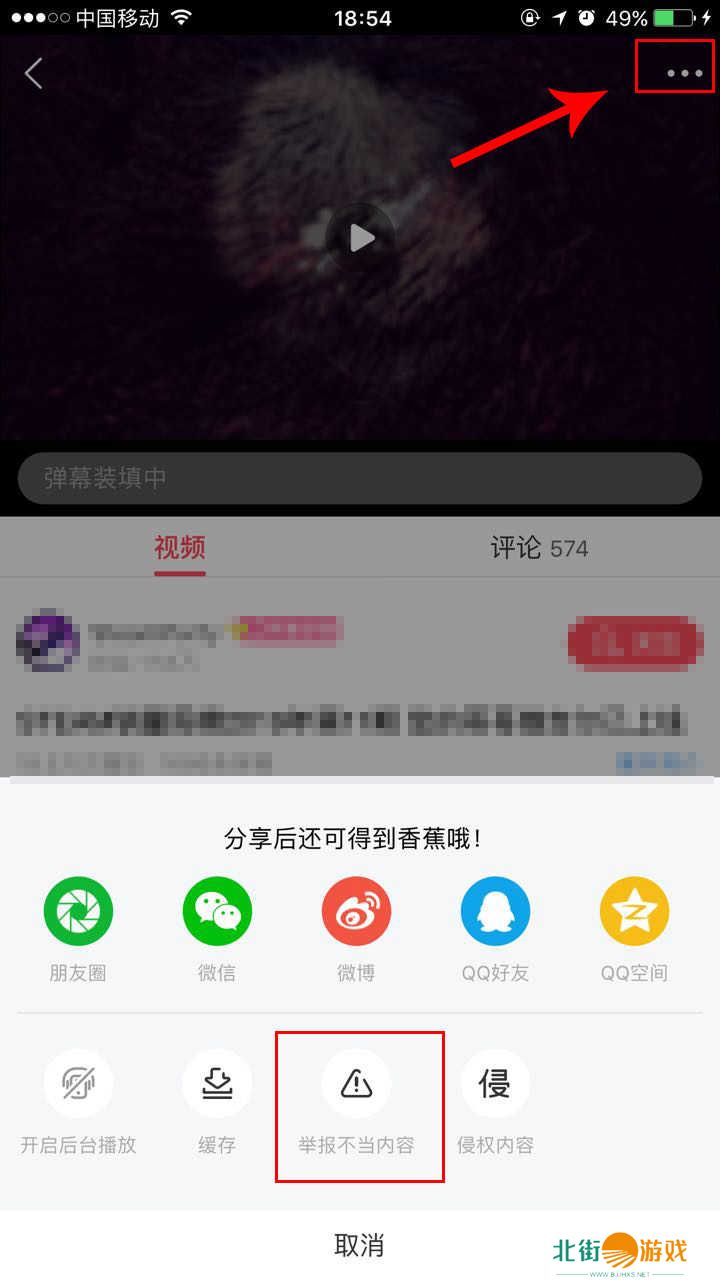Enable 开启后台播放

[x=78, y=1084]
